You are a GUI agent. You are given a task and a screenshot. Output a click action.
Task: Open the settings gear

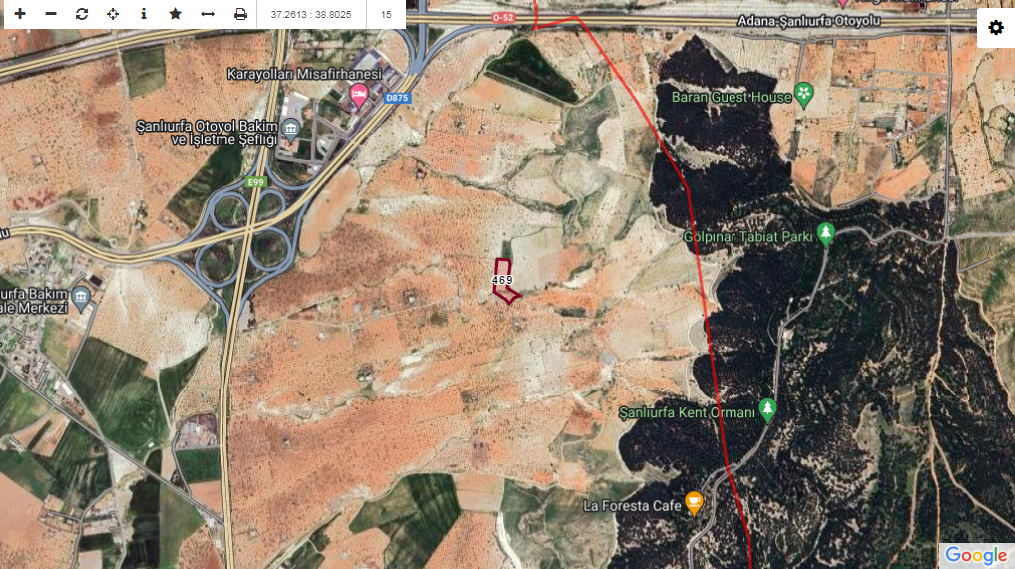(x=995, y=27)
